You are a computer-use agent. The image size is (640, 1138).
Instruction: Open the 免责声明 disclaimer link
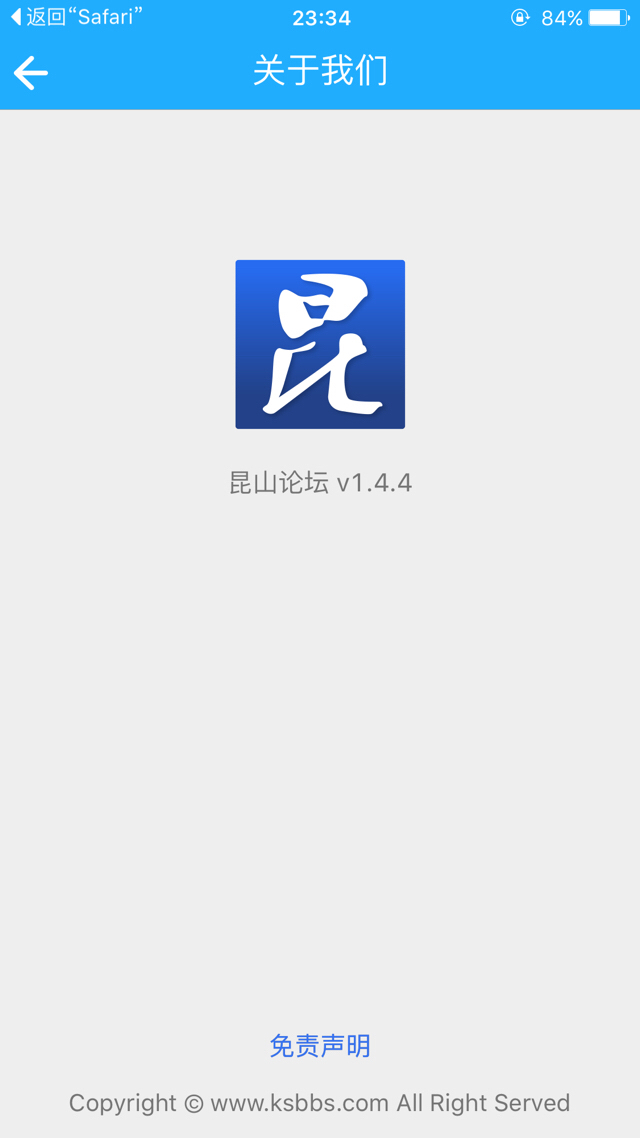click(x=320, y=1046)
